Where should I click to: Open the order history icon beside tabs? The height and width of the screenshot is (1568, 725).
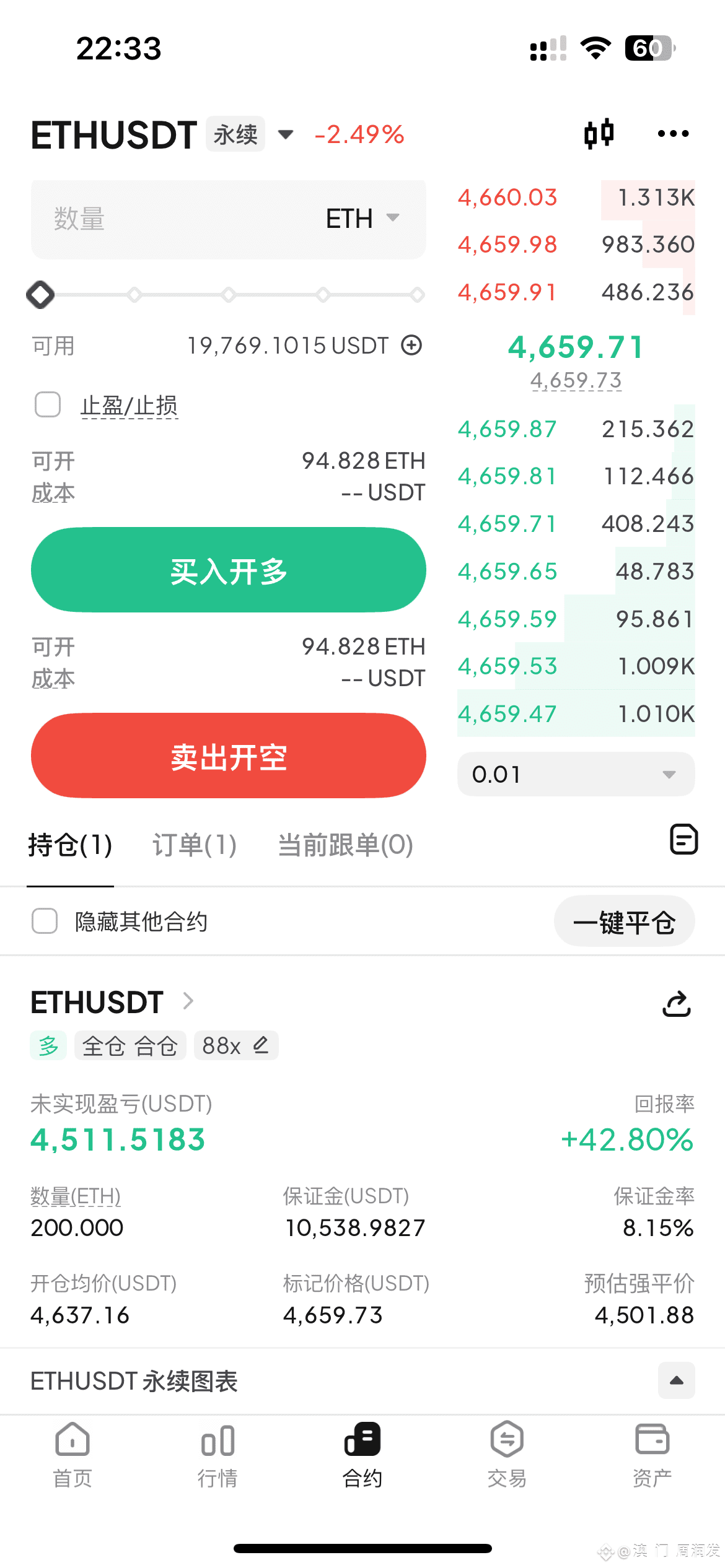[x=683, y=840]
